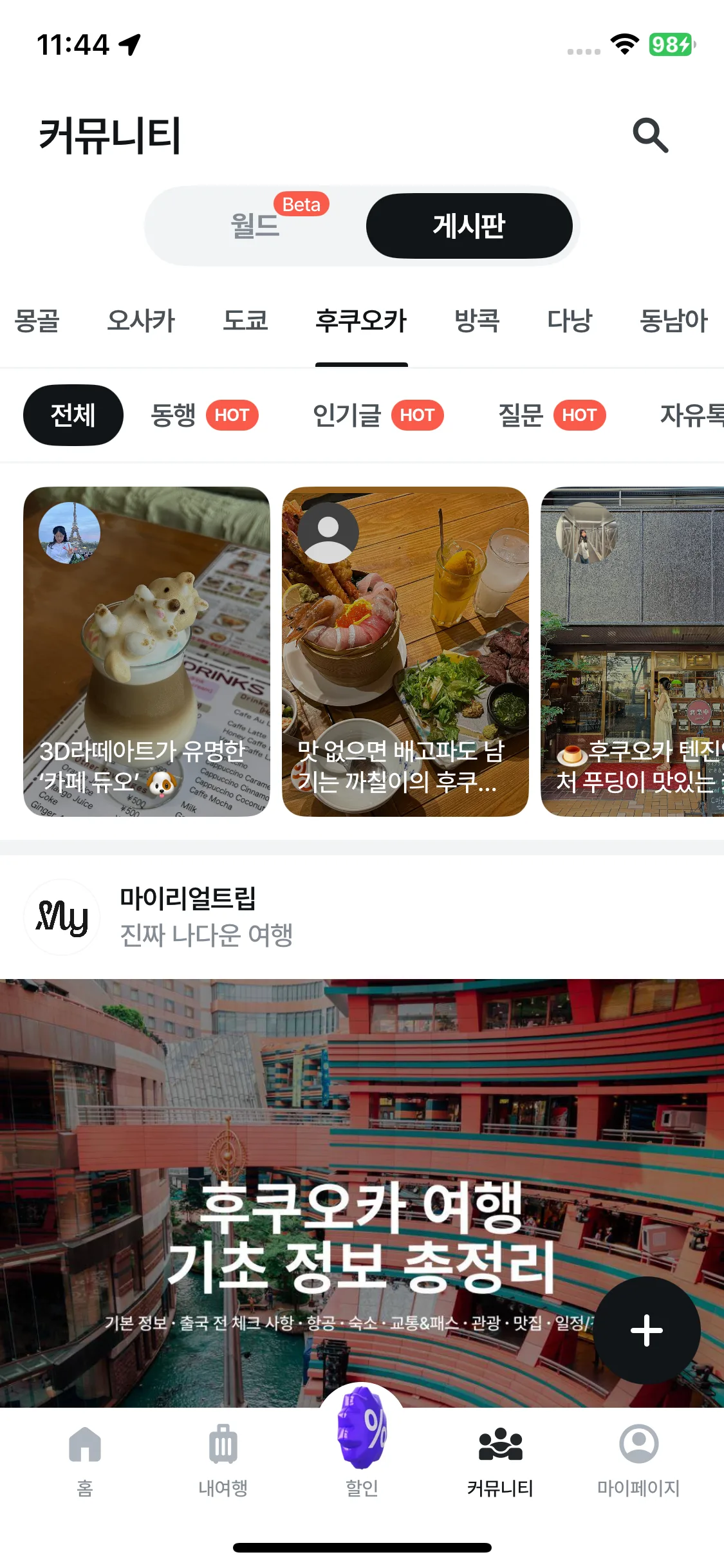Image resolution: width=724 pixels, height=1568 pixels.
Task: Open the 맛 없으면 배고파도 post card
Action: point(405,651)
